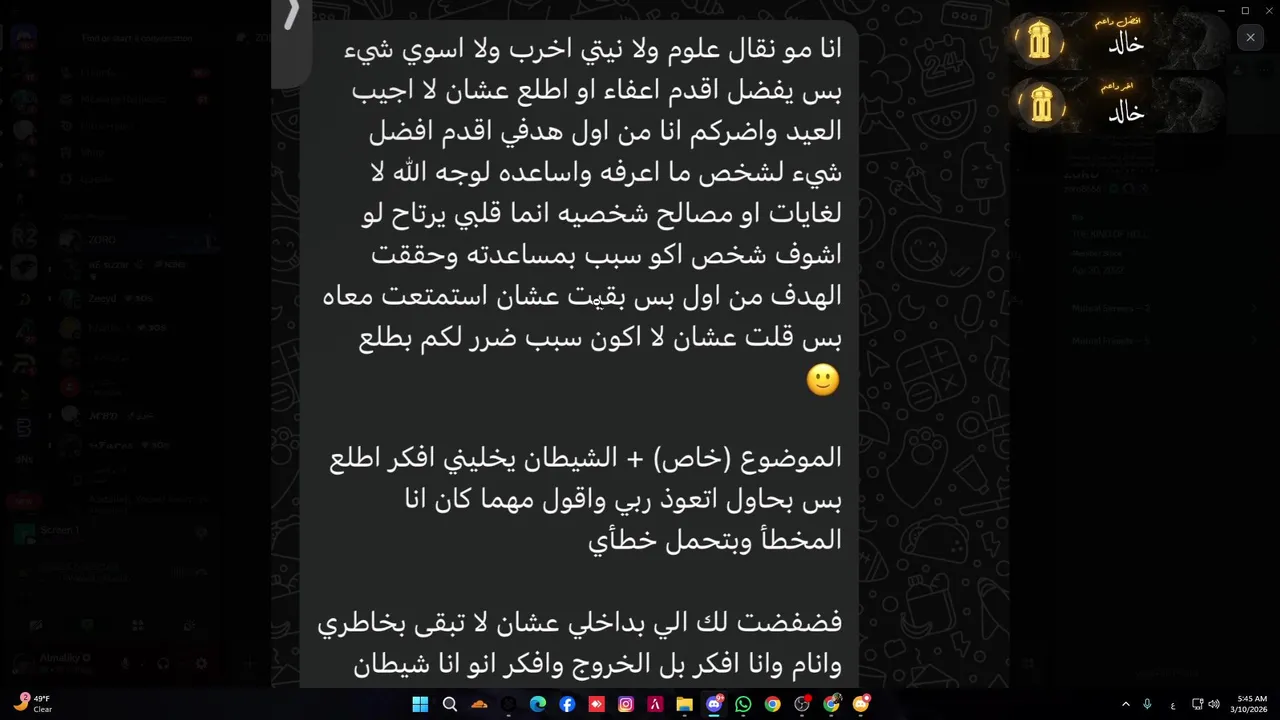Open Facebook from the taskbar
Screen dimensions: 1280x720
click(x=567, y=704)
